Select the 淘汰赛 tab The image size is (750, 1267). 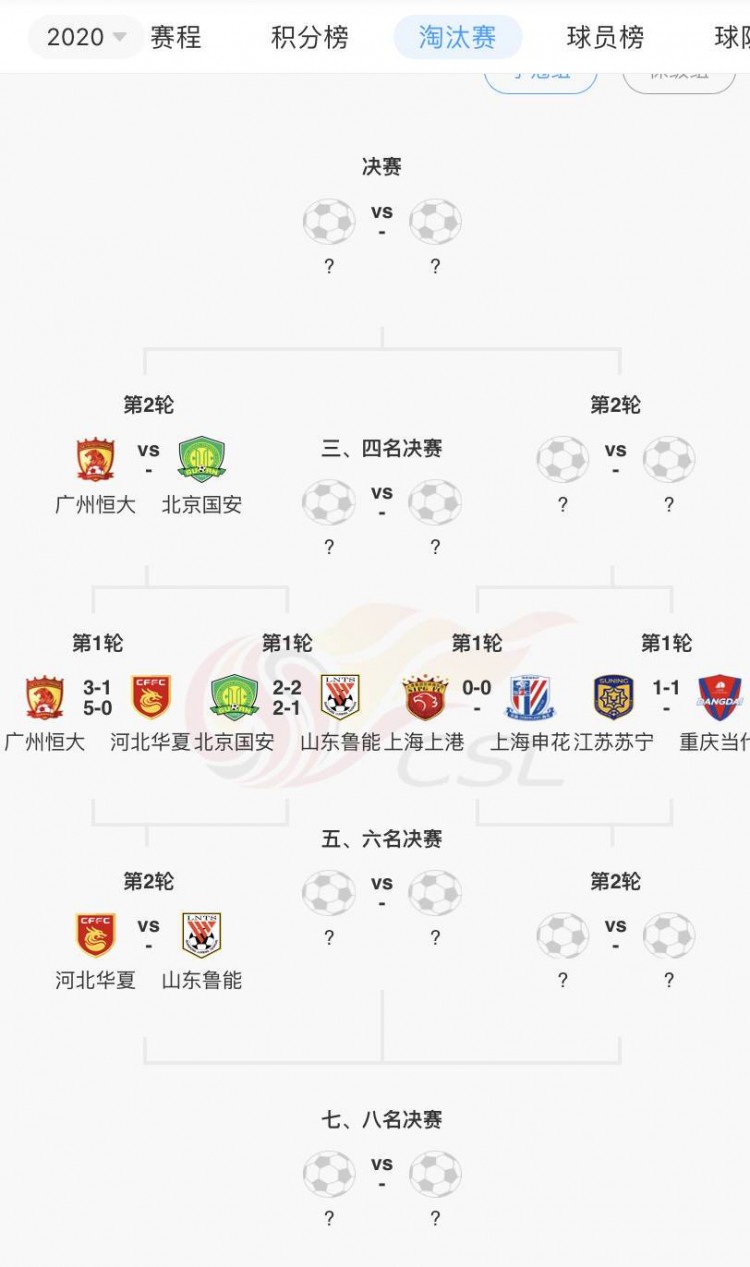coord(457,38)
